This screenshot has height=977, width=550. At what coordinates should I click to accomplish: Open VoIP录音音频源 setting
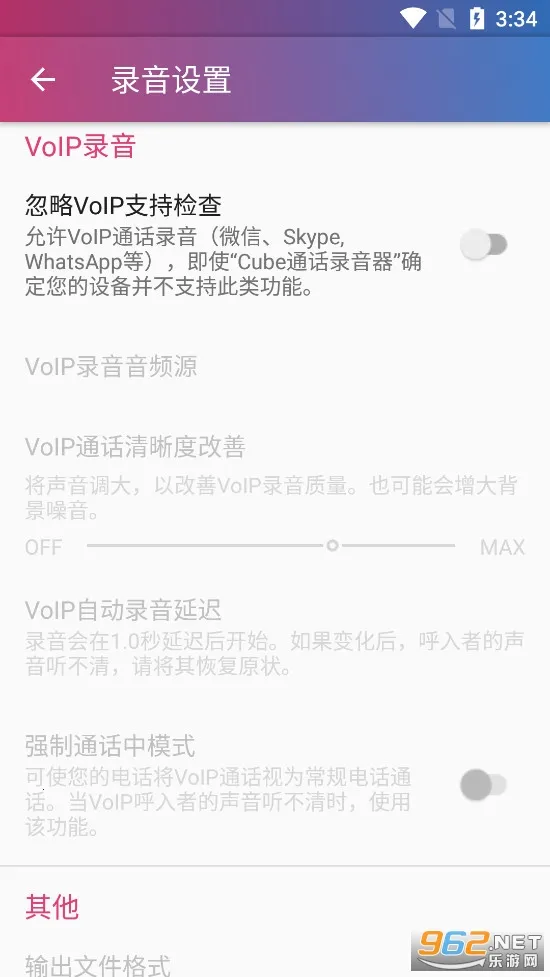pos(275,366)
